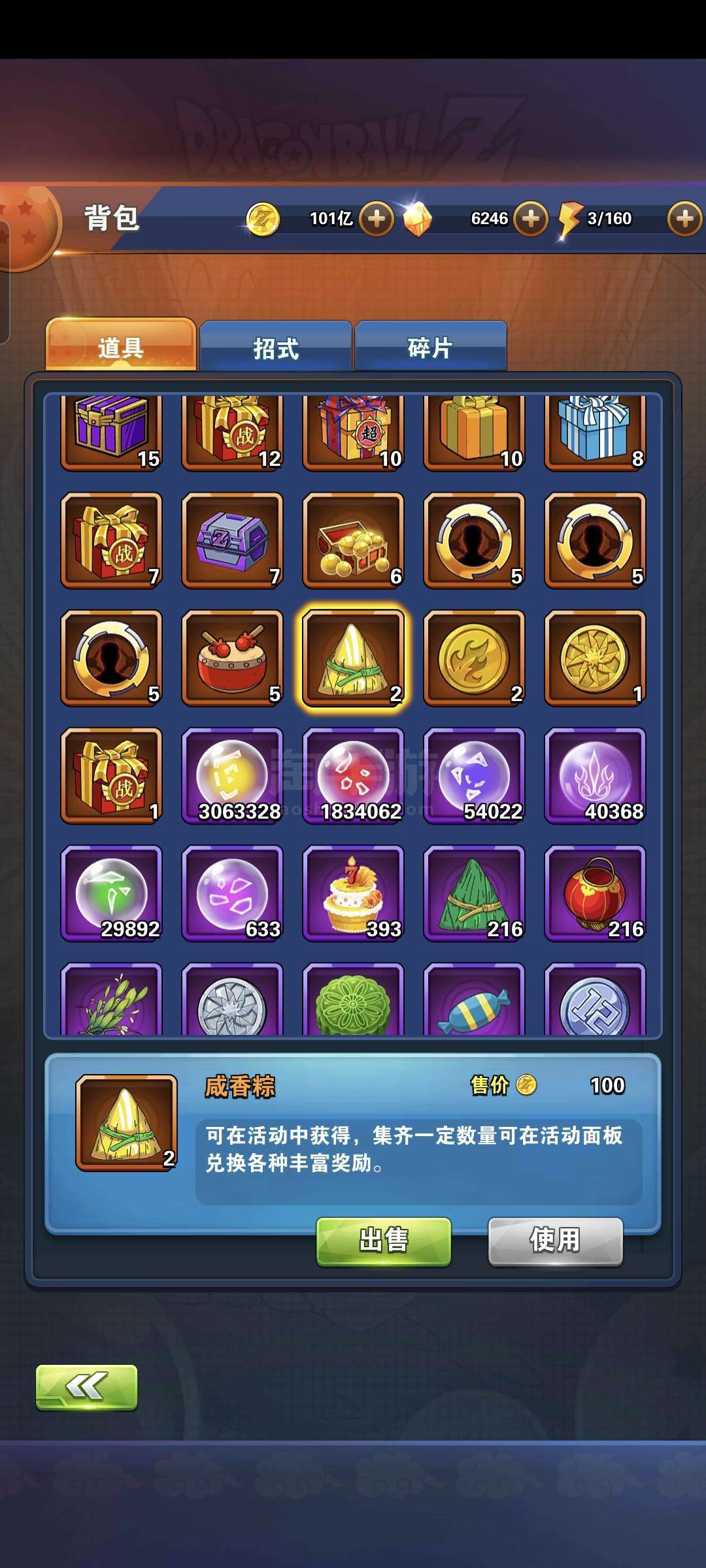Select the yellow orb item with 3063328

click(232, 776)
